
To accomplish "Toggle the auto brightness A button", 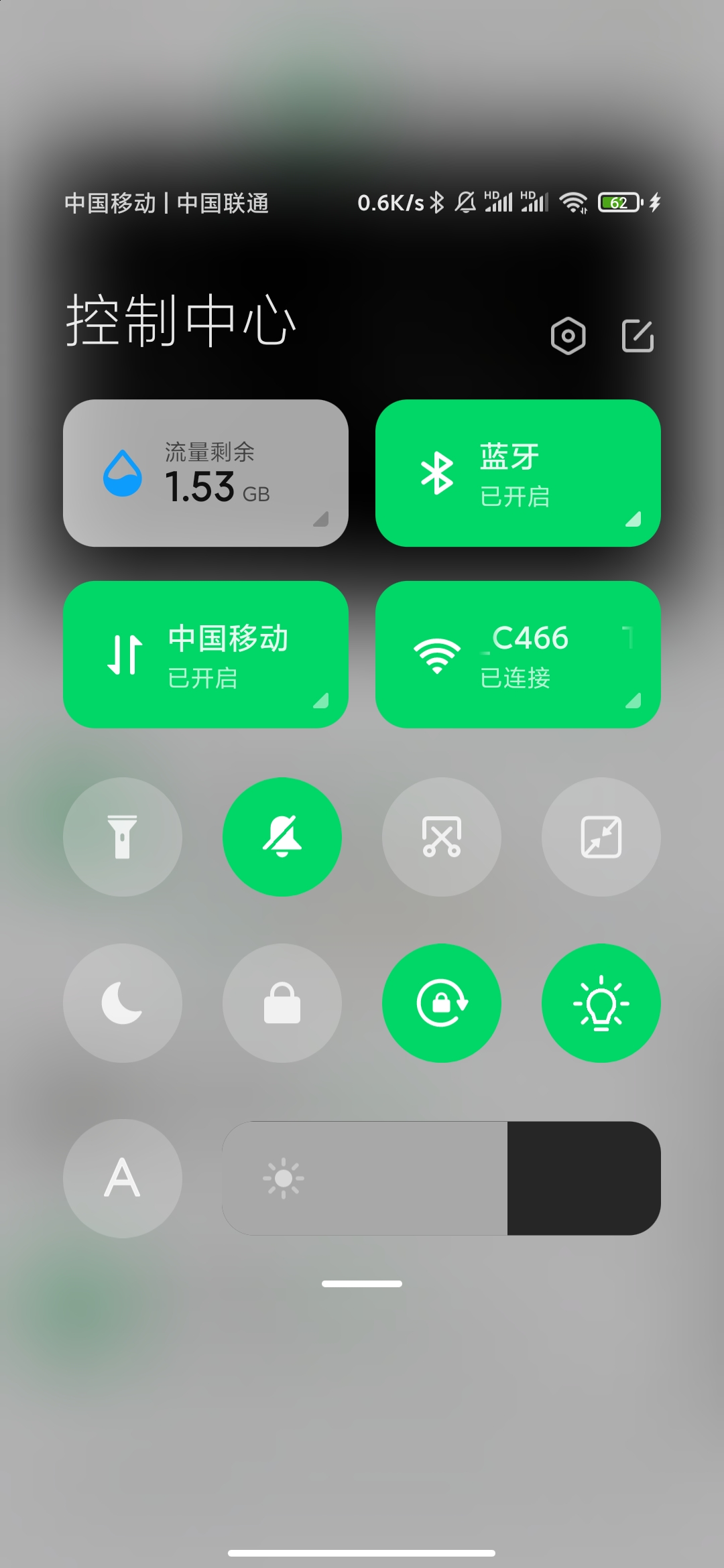I will [x=123, y=1178].
